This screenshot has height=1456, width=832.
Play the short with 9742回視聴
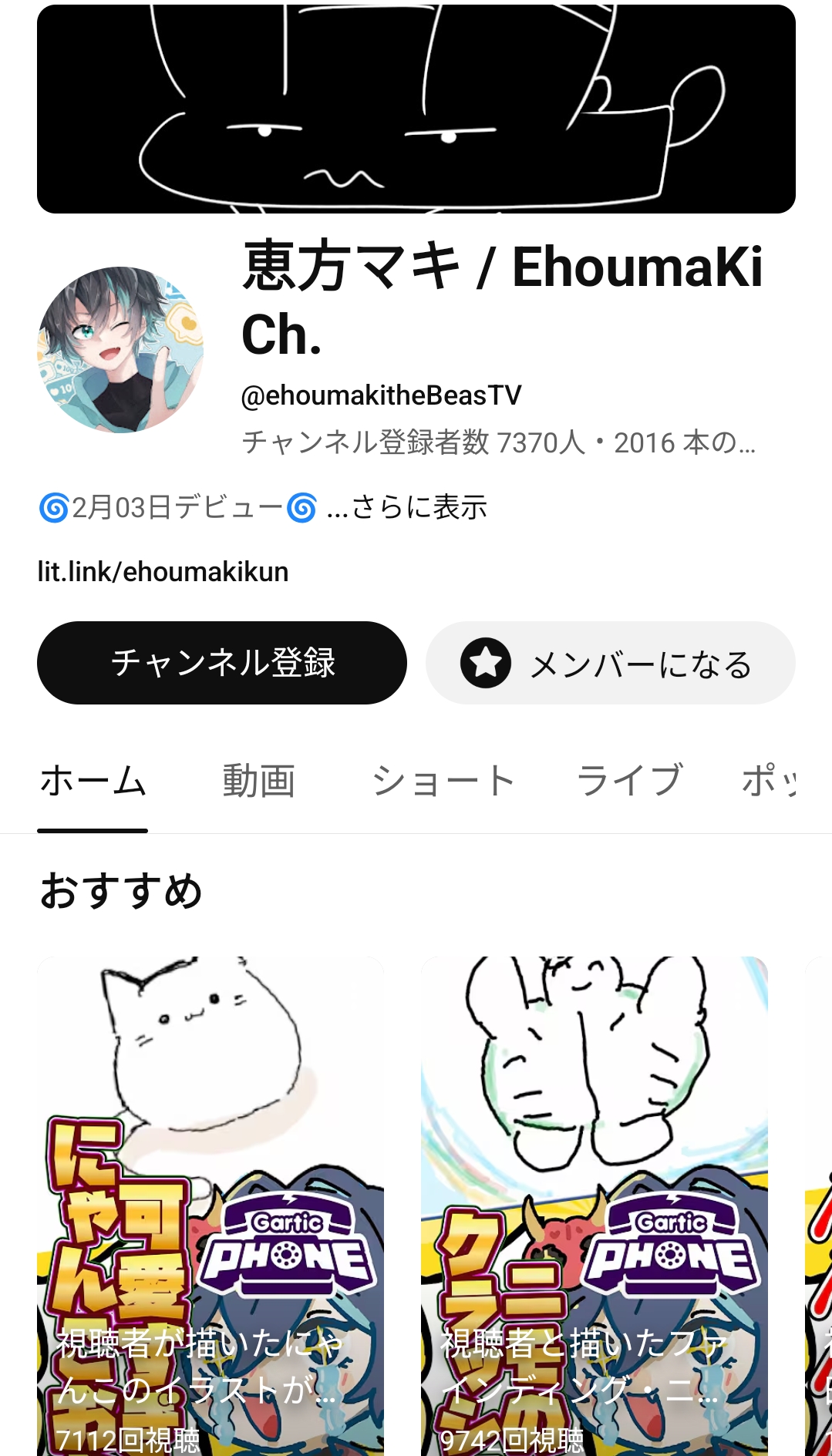point(594,1202)
